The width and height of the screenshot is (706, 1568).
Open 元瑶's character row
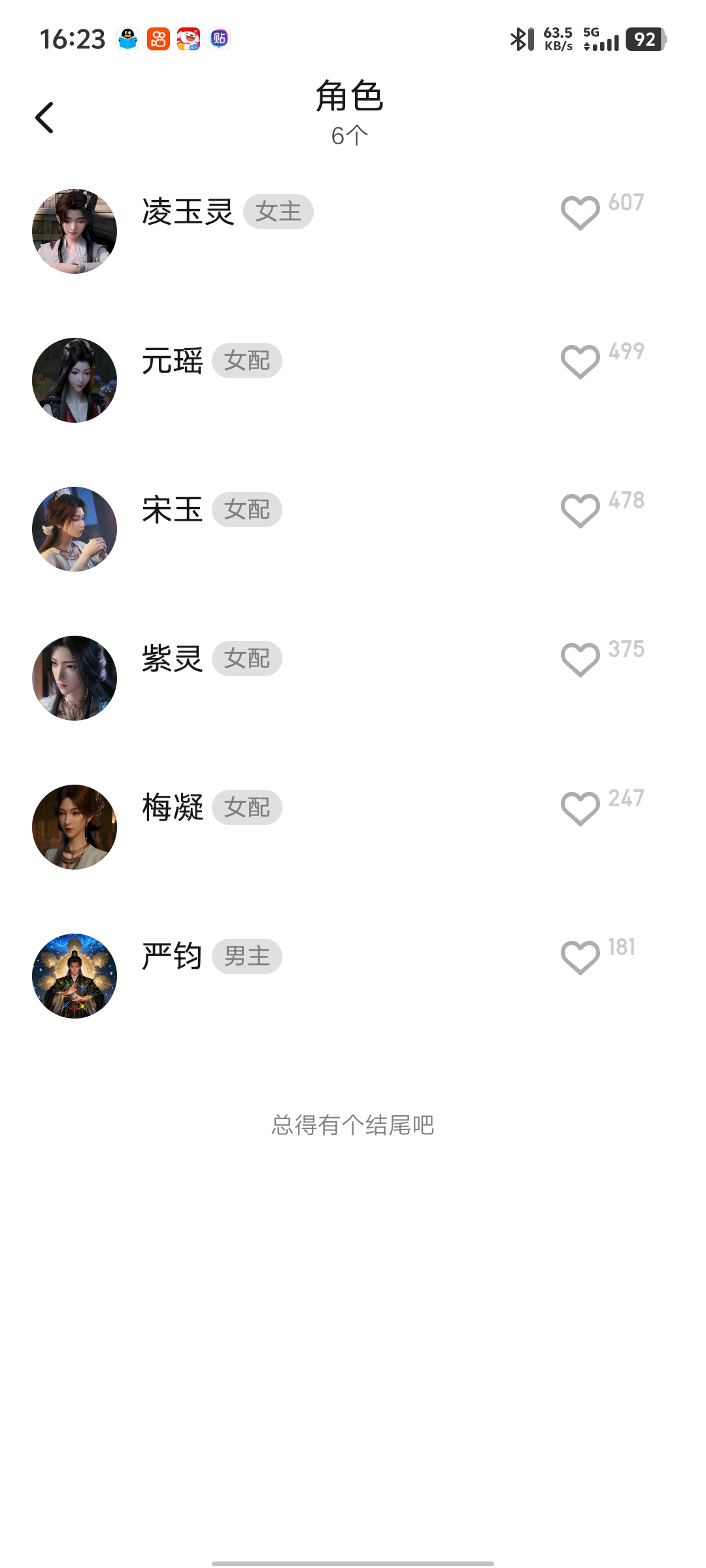coord(173,361)
